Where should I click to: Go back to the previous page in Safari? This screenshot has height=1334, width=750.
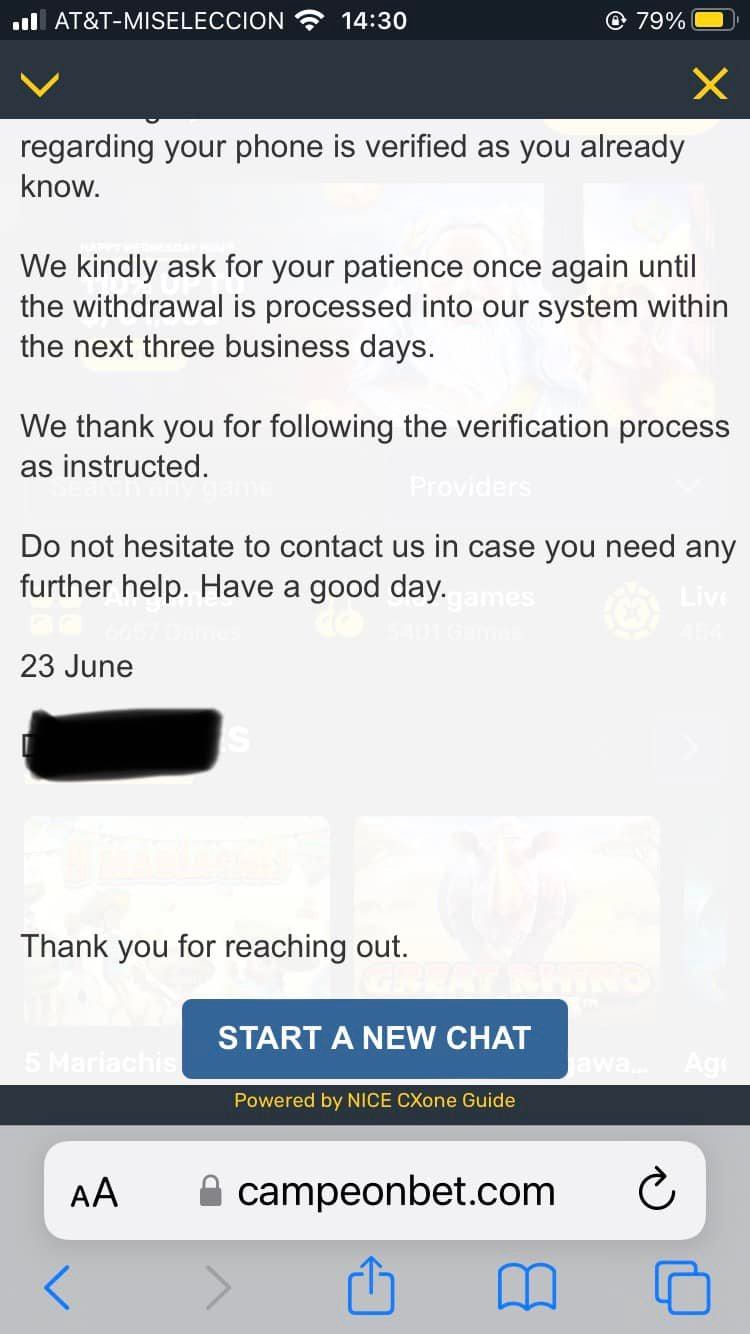[57, 1287]
